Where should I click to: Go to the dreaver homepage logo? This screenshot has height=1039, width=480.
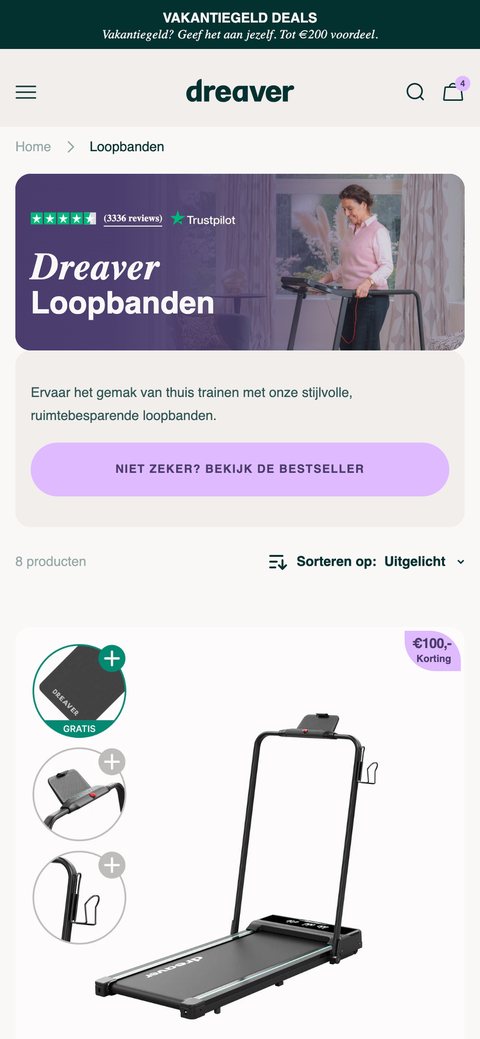pyautogui.click(x=240, y=91)
